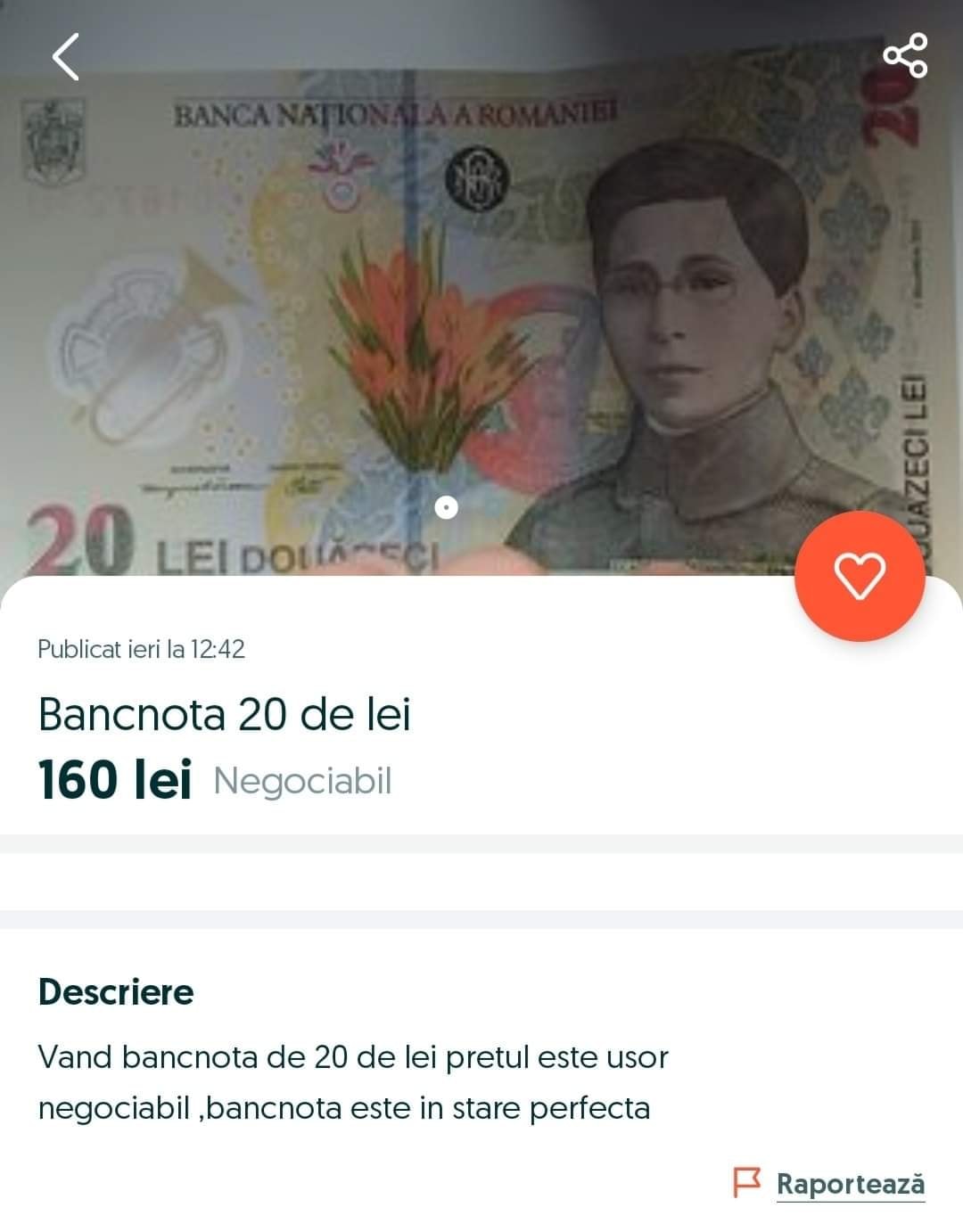Go back using the top-left arrow

[65, 56]
